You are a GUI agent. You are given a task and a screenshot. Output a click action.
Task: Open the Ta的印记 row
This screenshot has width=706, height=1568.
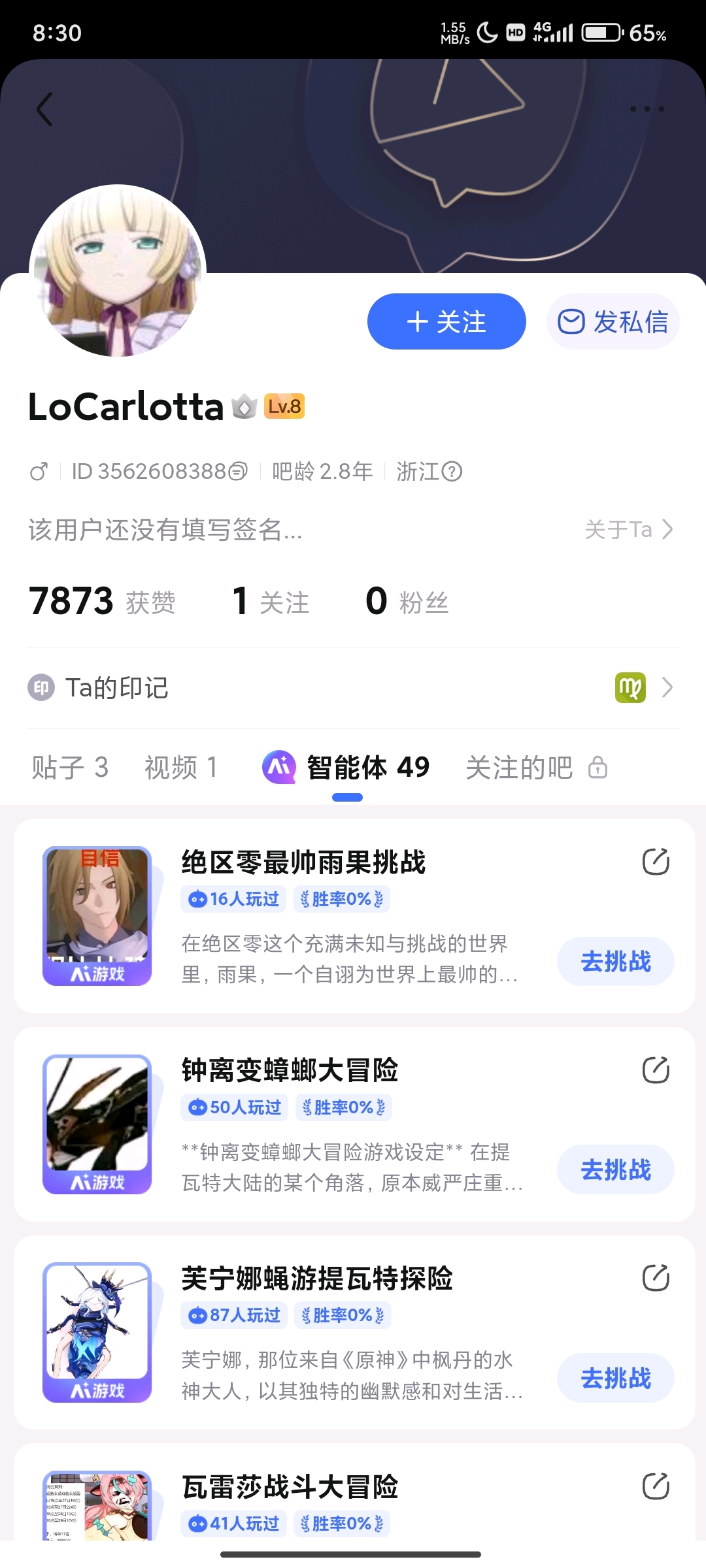(353, 687)
